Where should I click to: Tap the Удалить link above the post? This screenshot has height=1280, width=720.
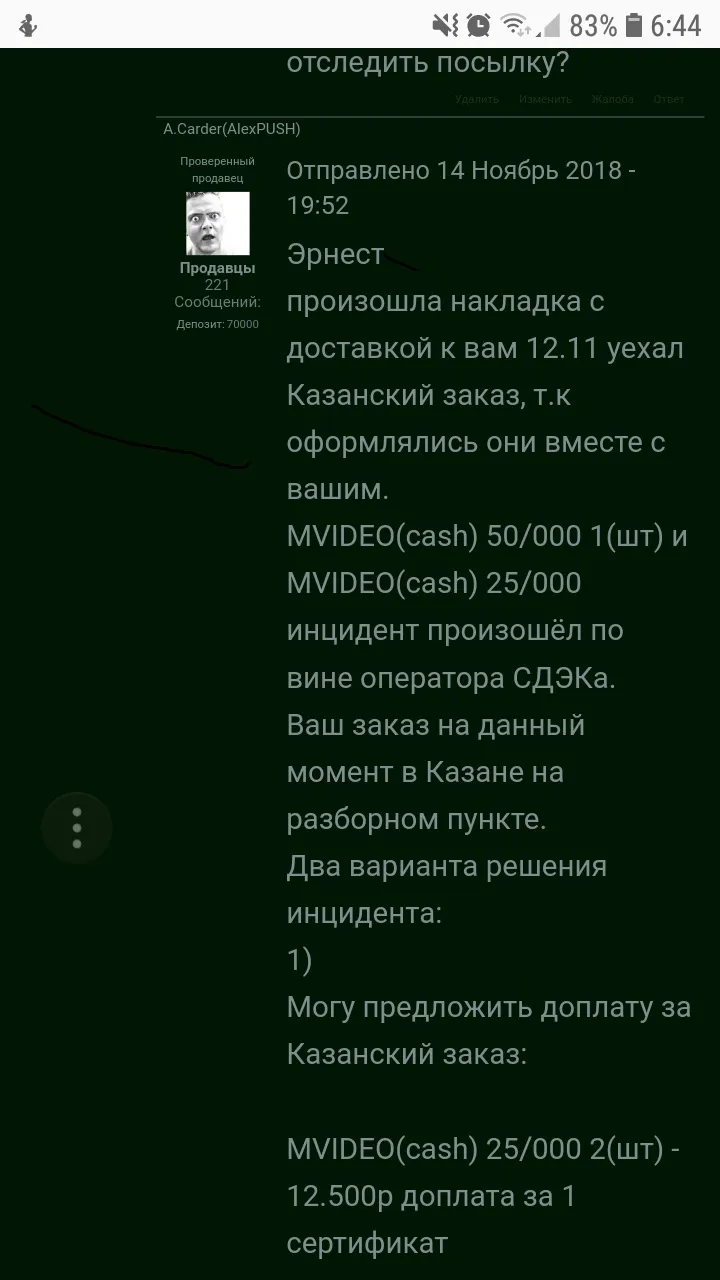(x=477, y=99)
